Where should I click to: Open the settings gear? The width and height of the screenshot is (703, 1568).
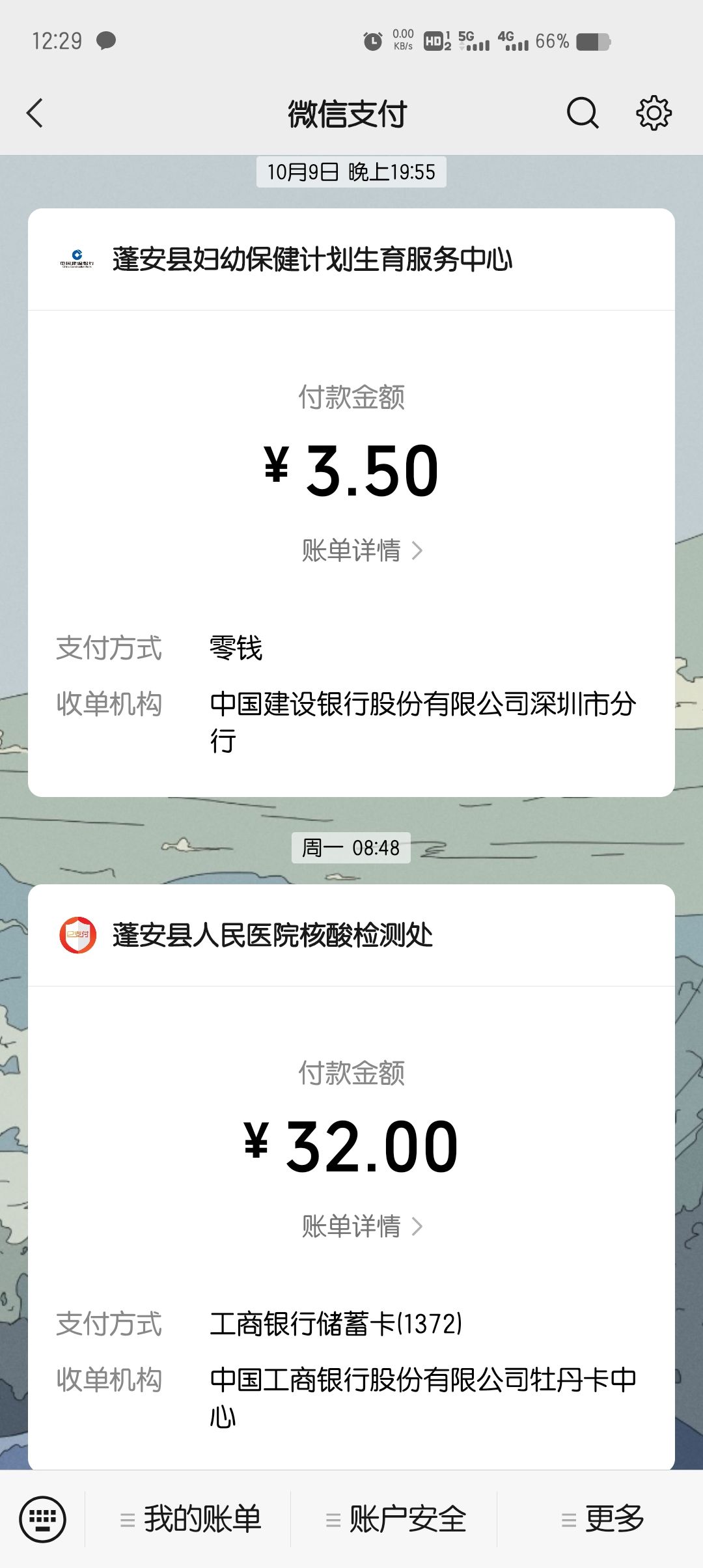click(x=653, y=113)
